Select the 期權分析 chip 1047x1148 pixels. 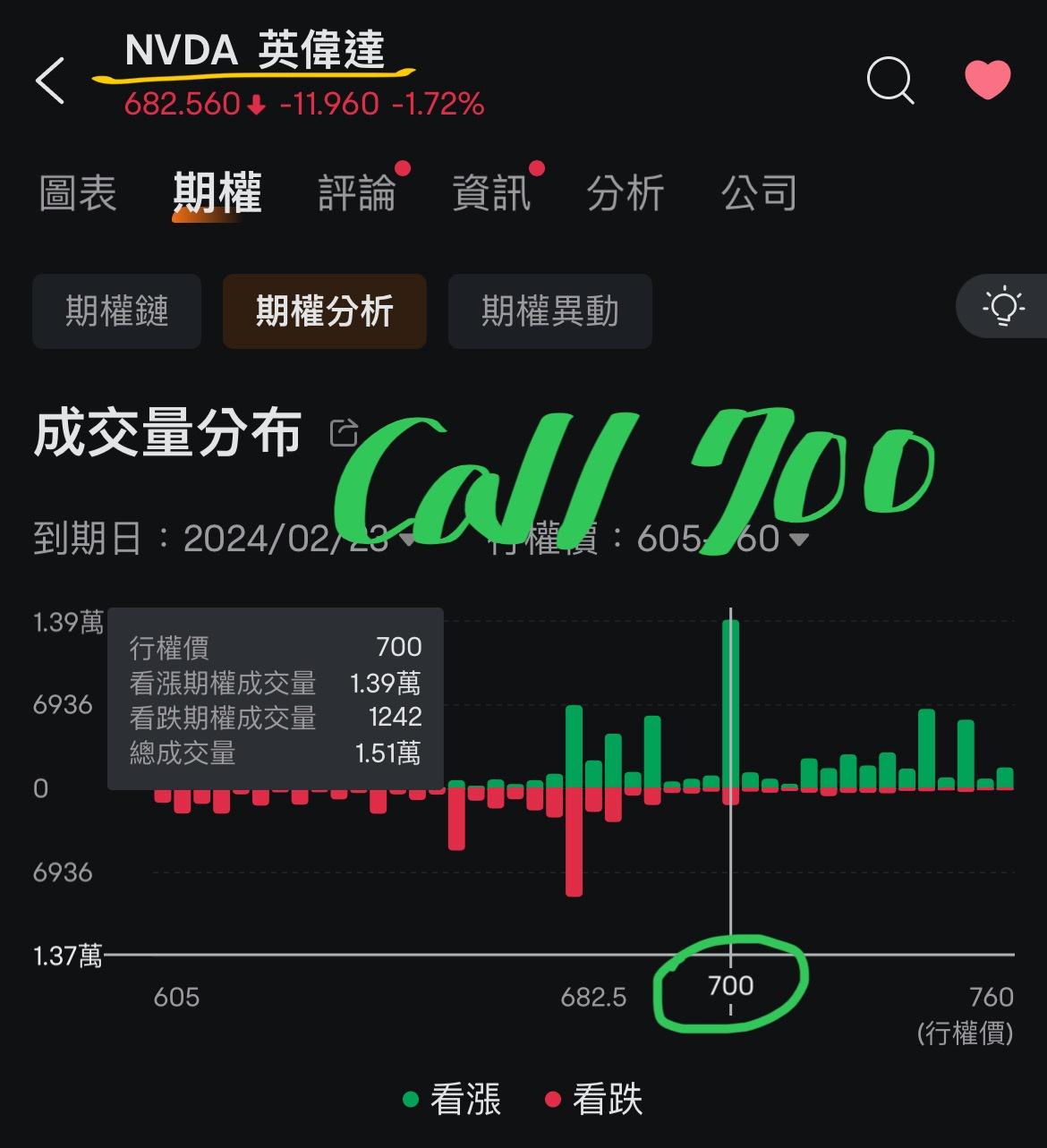tap(324, 311)
